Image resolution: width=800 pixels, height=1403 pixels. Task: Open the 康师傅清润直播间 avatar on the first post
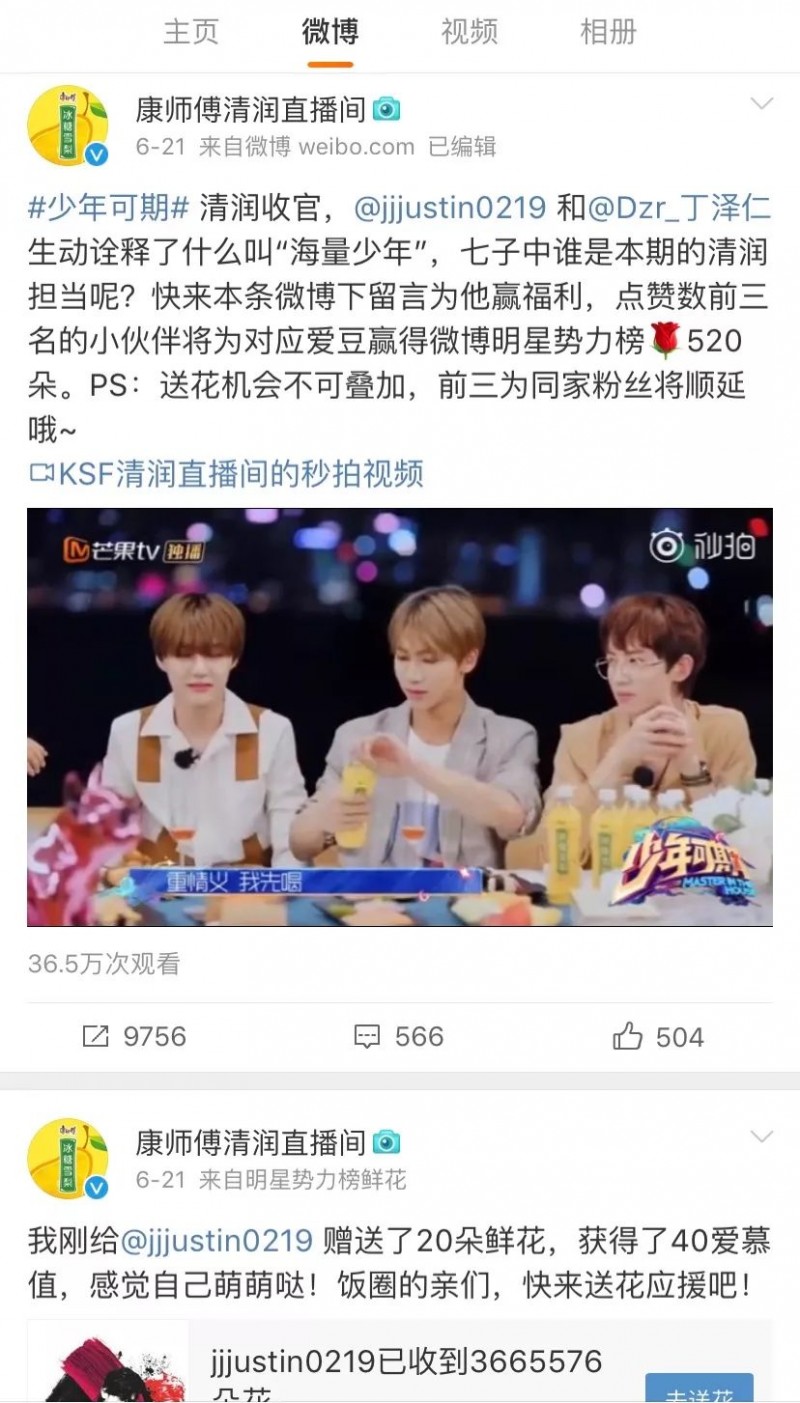point(68,126)
